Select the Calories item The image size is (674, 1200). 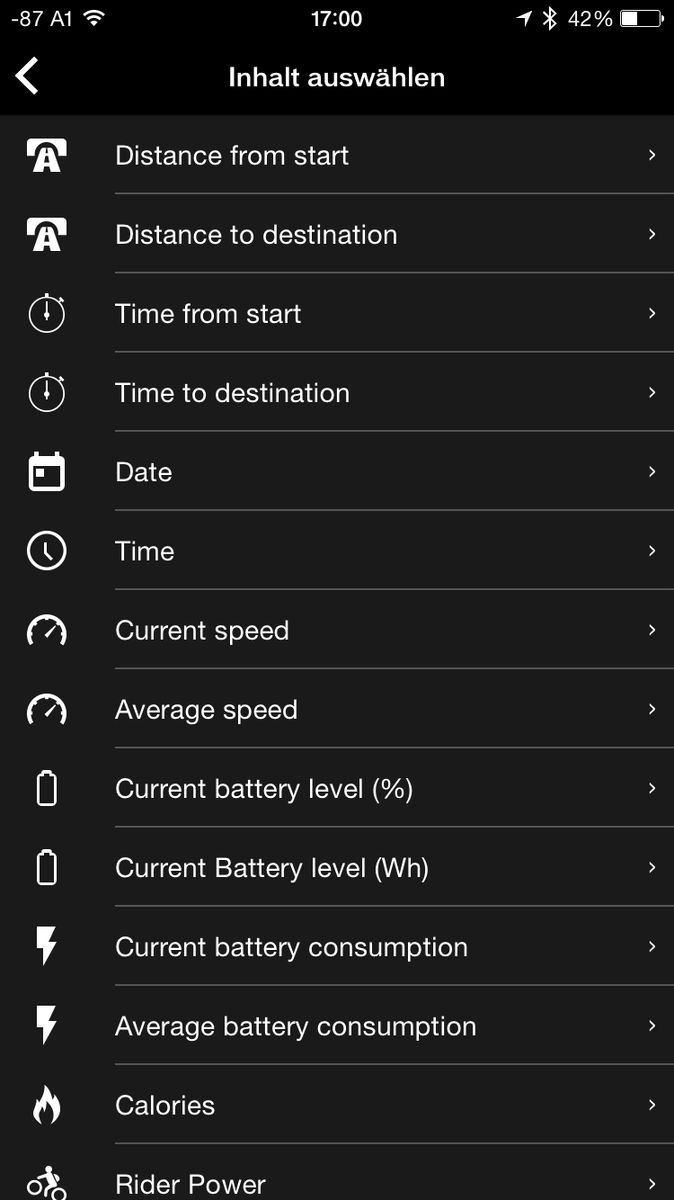pyautogui.click(x=337, y=1105)
